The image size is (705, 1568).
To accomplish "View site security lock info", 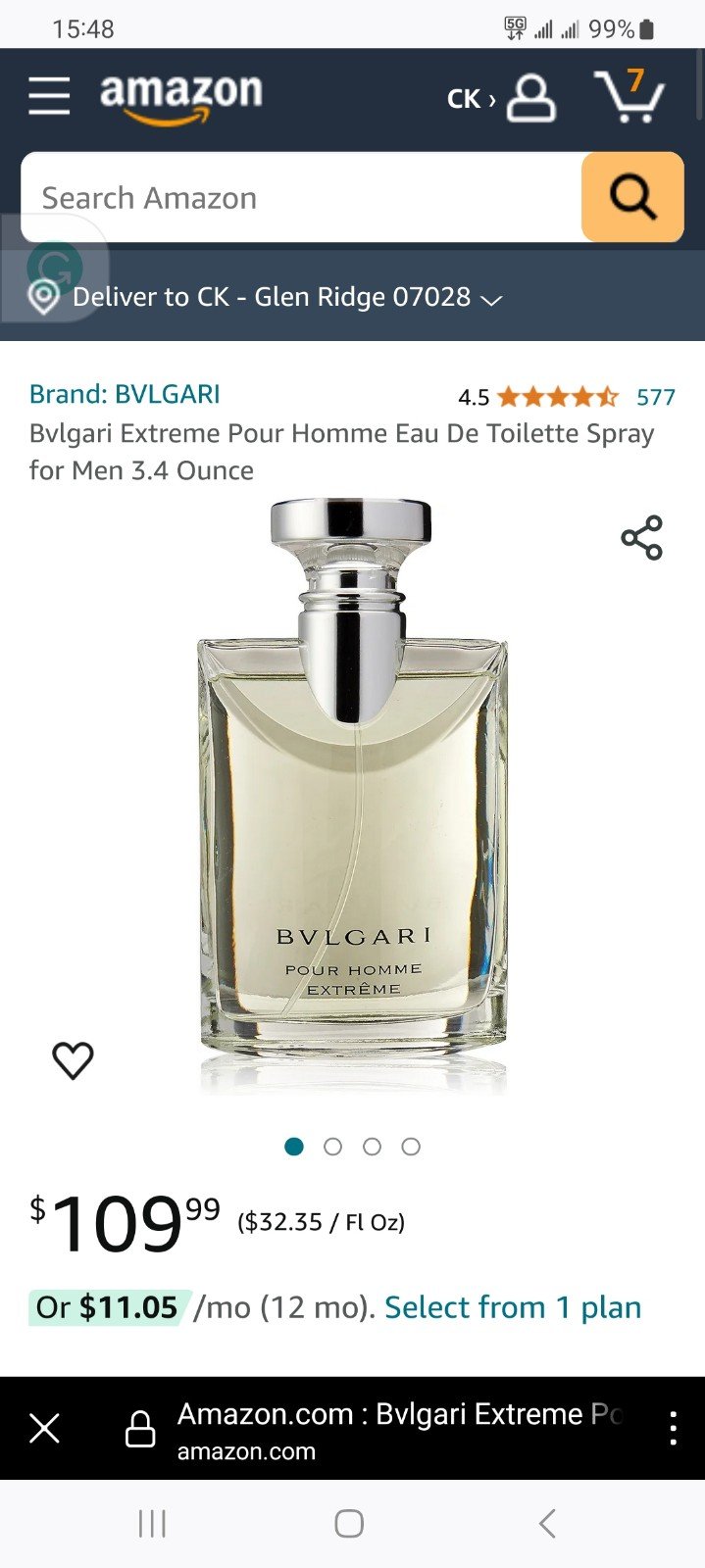I will (x=140, y=1429).
